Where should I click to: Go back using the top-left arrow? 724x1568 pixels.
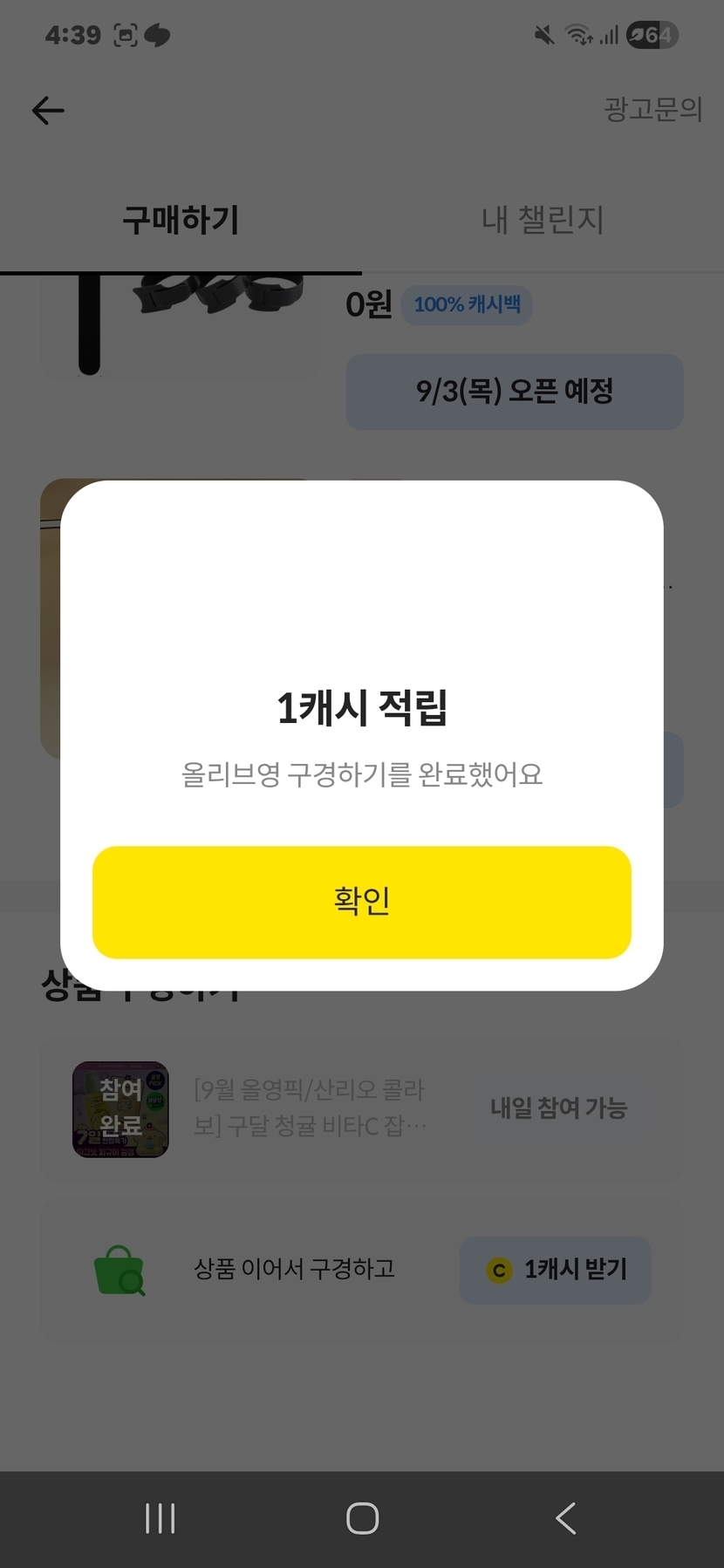click(48, 111)
